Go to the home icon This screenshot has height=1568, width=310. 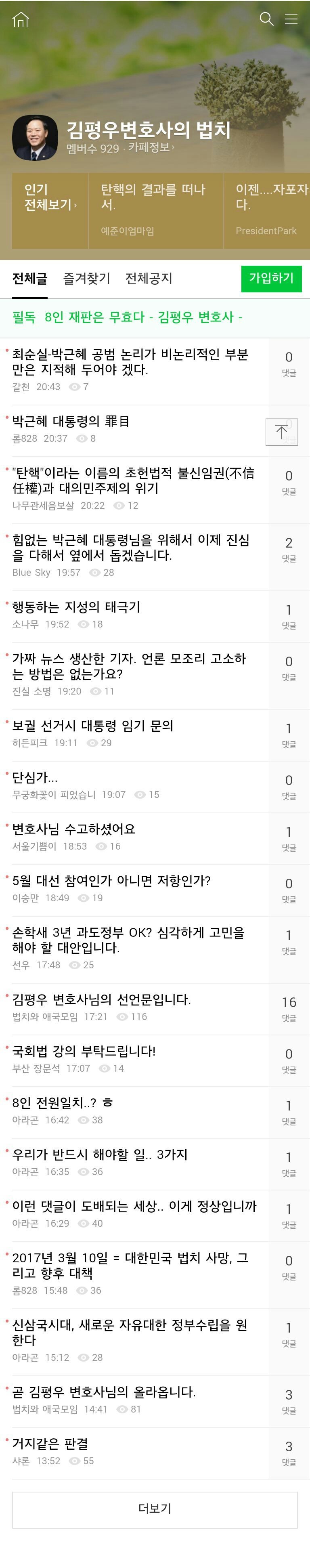(21, 19)
